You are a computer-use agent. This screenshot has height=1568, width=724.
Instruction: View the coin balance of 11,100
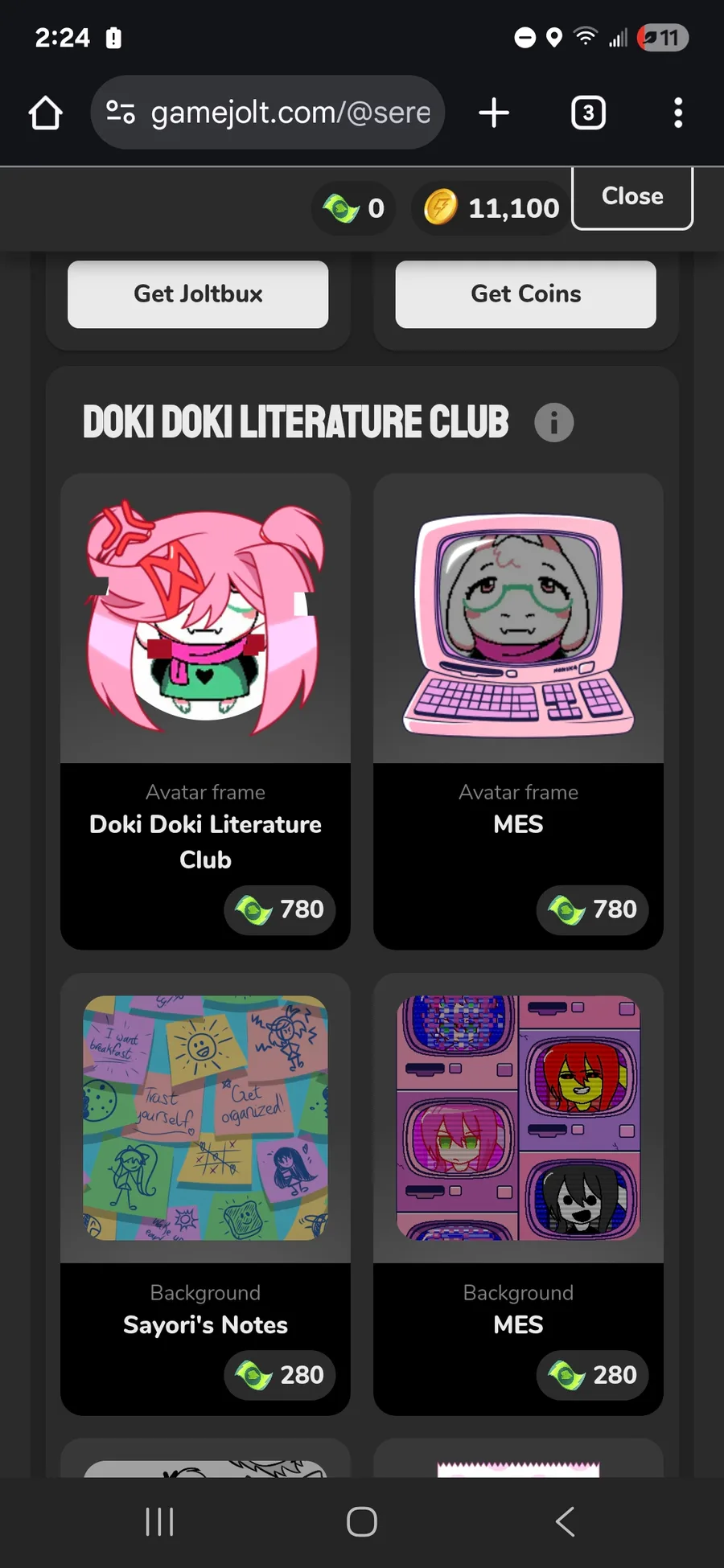[x=492, y=208]
